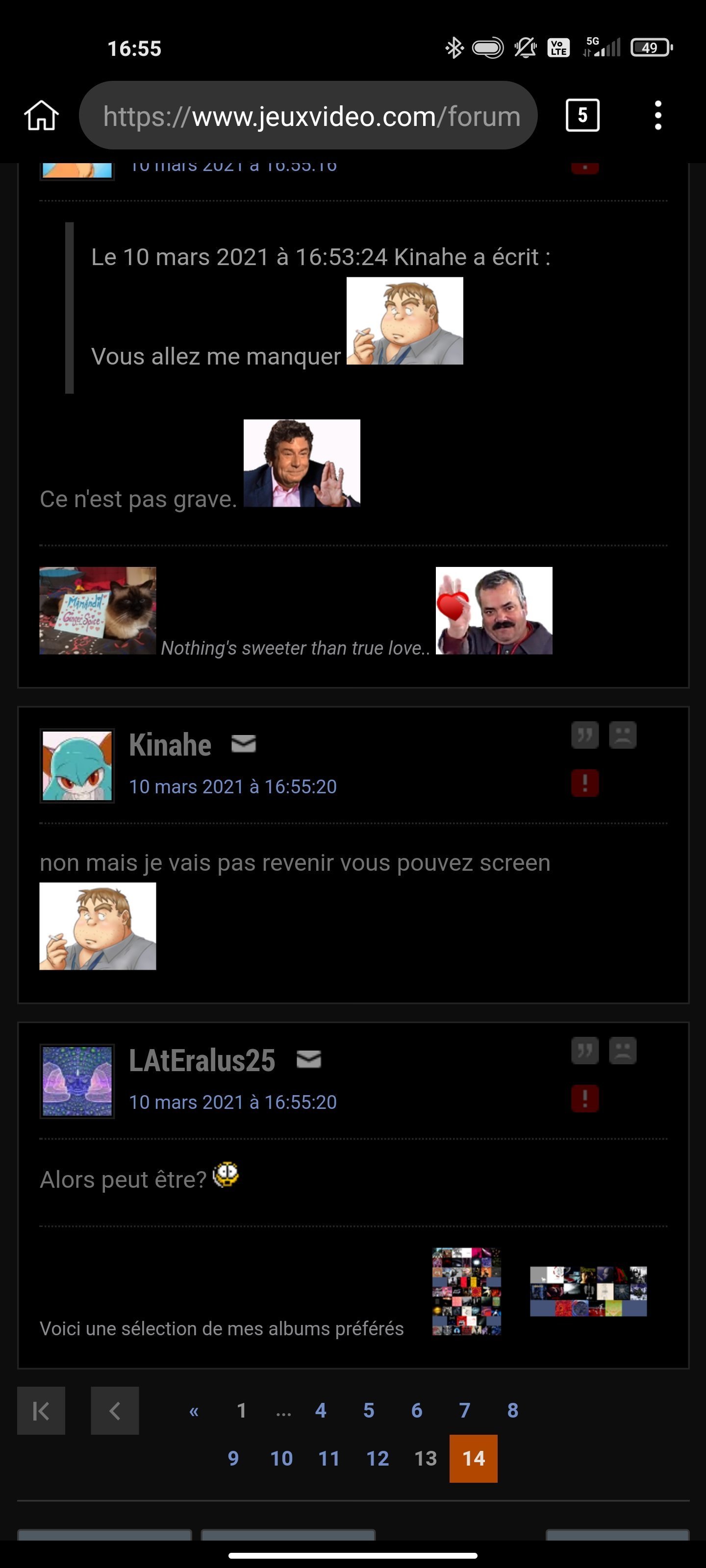The image size is (706, 1568).
Task: Go to the previous page arrow
Action: (x=115, y=1411)
